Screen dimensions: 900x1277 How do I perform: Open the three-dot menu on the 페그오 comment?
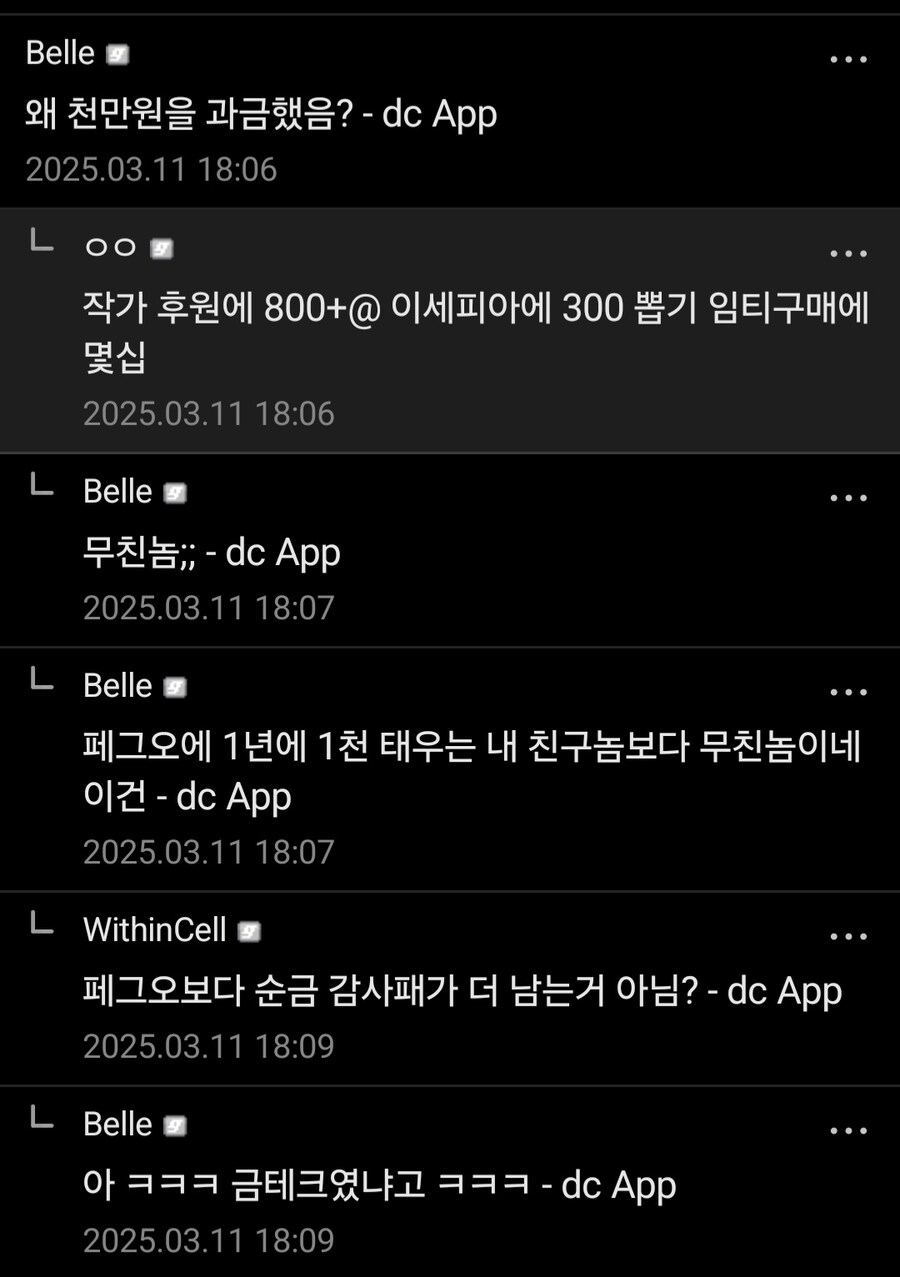tap(848, 690)
